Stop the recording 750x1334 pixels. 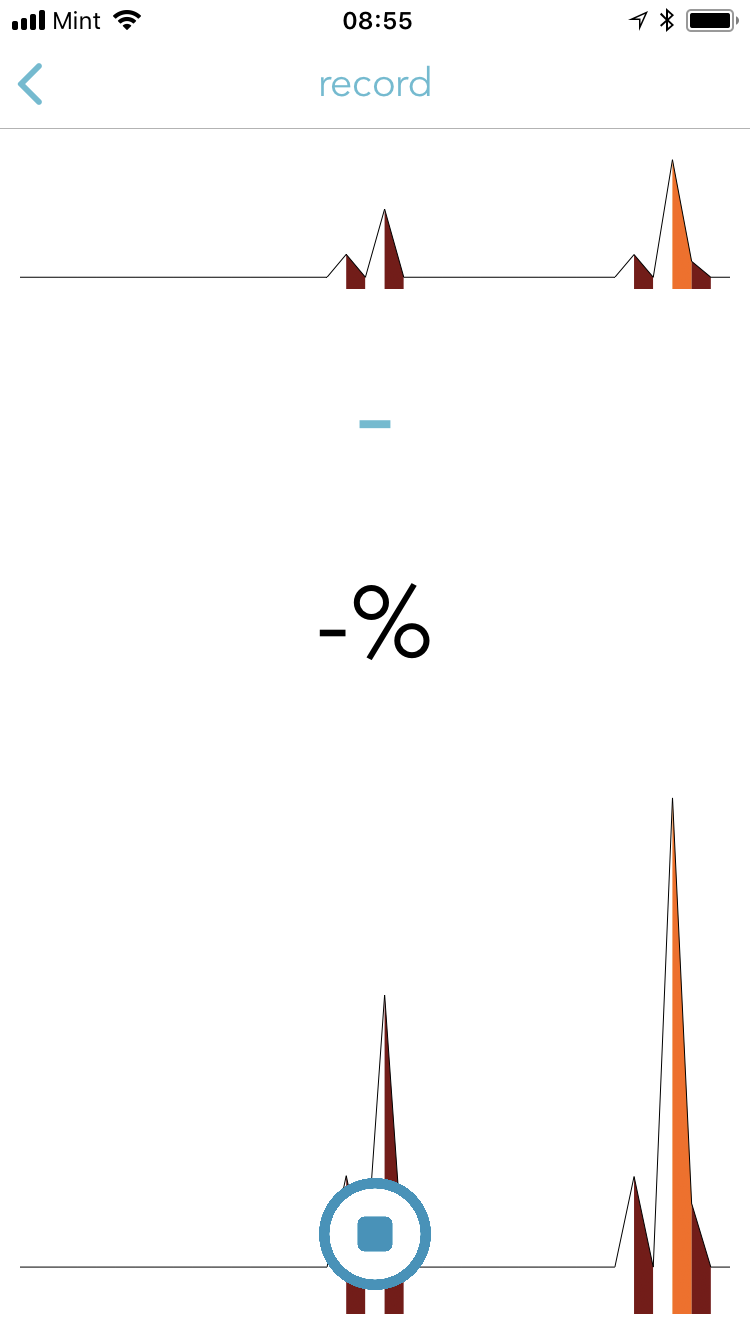point(375,1233)
